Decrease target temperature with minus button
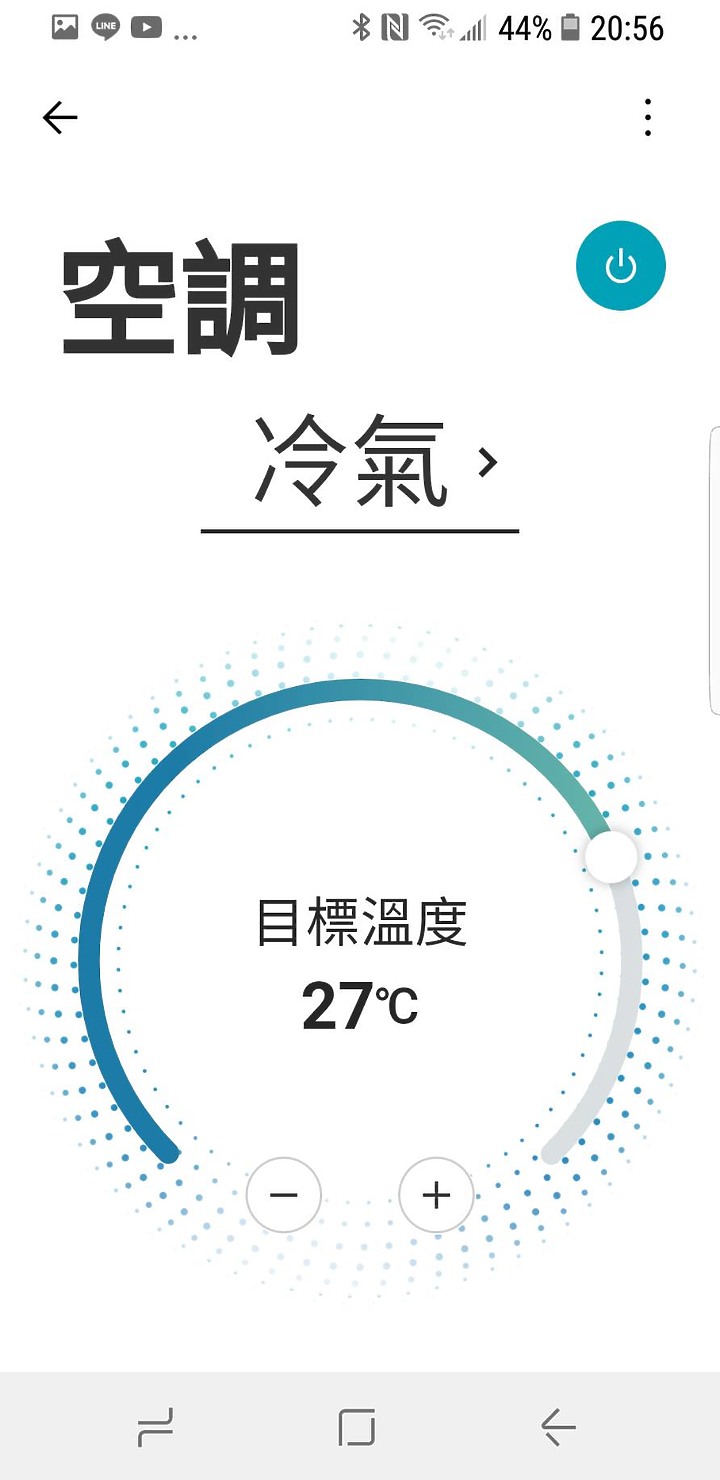This screenshot has width=720, height=1480. 284,1195
